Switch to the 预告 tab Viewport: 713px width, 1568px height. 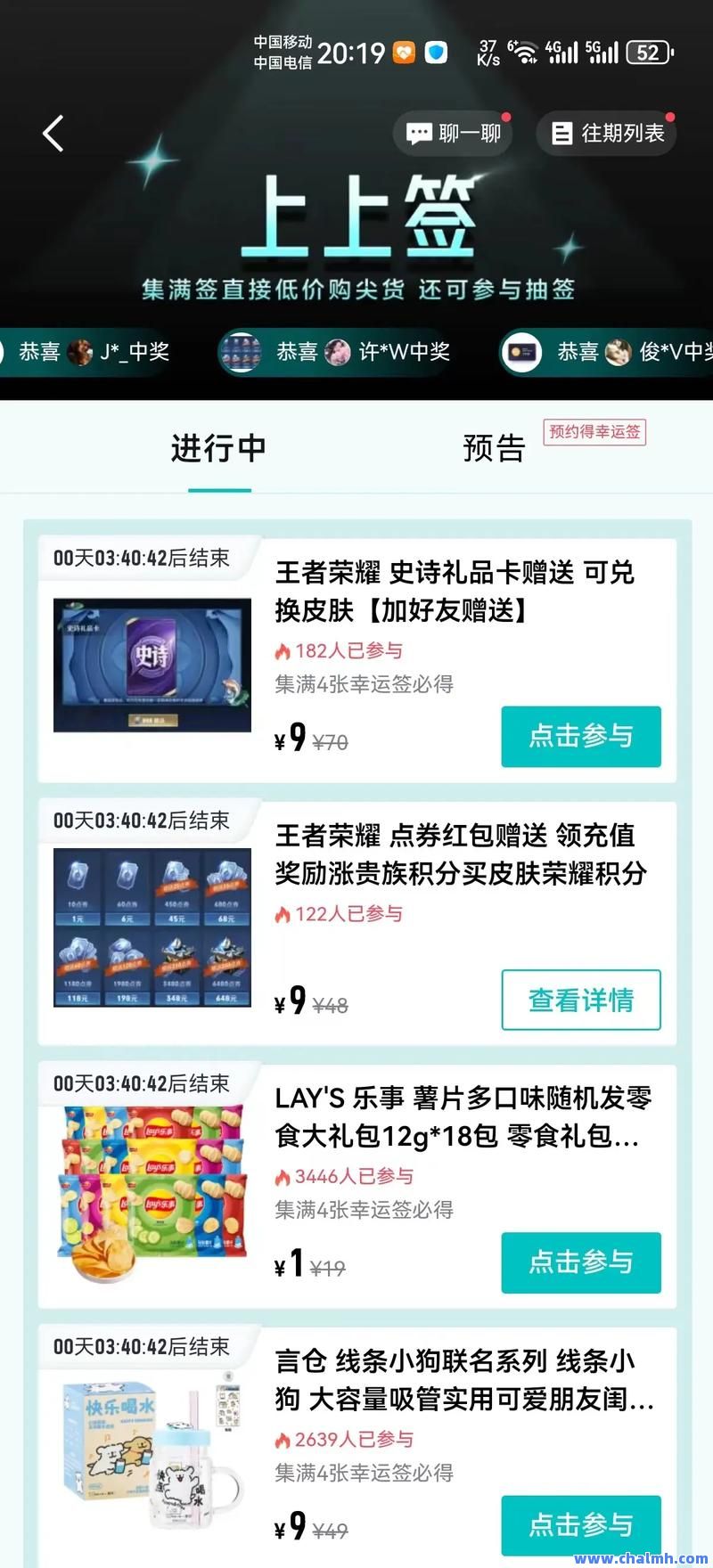494,448
